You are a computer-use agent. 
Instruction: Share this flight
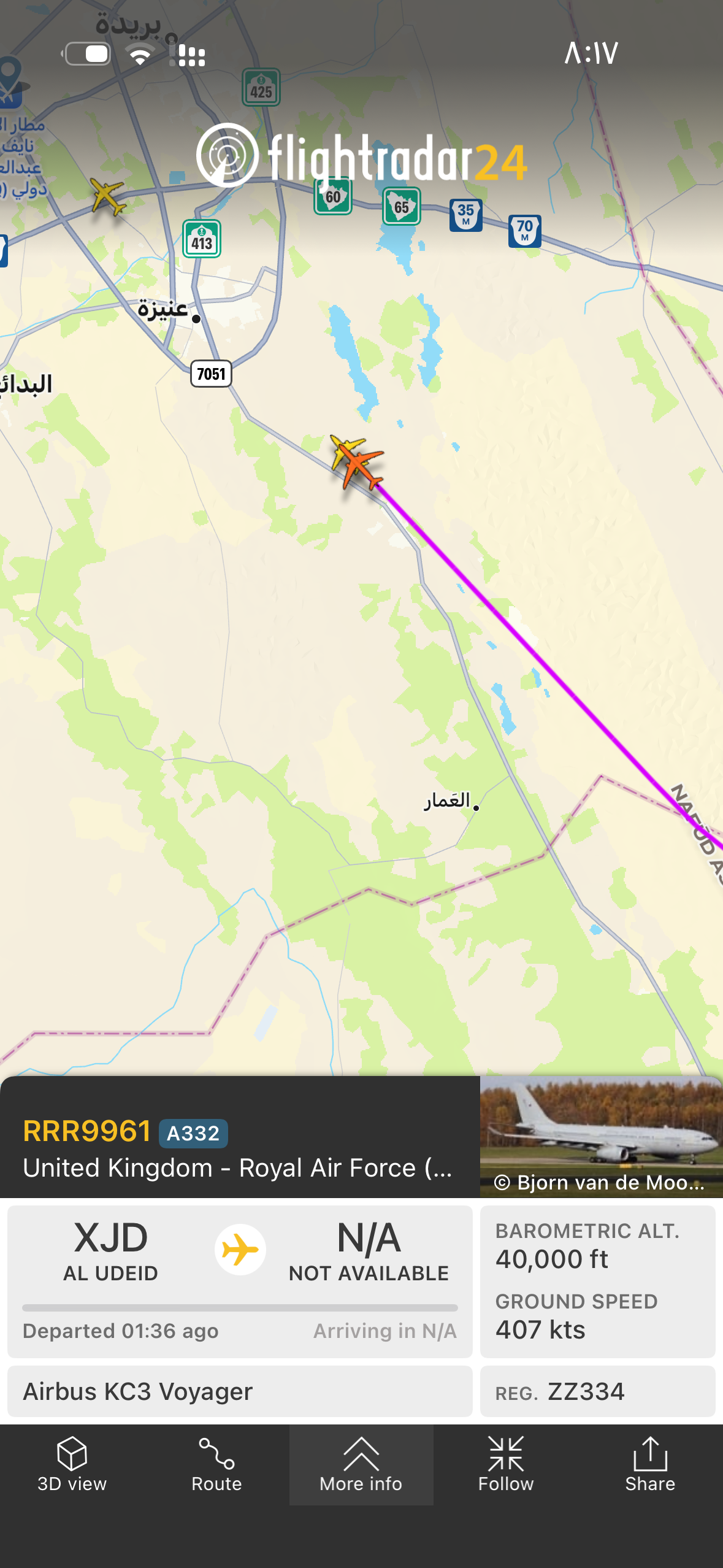[650, 1465]
